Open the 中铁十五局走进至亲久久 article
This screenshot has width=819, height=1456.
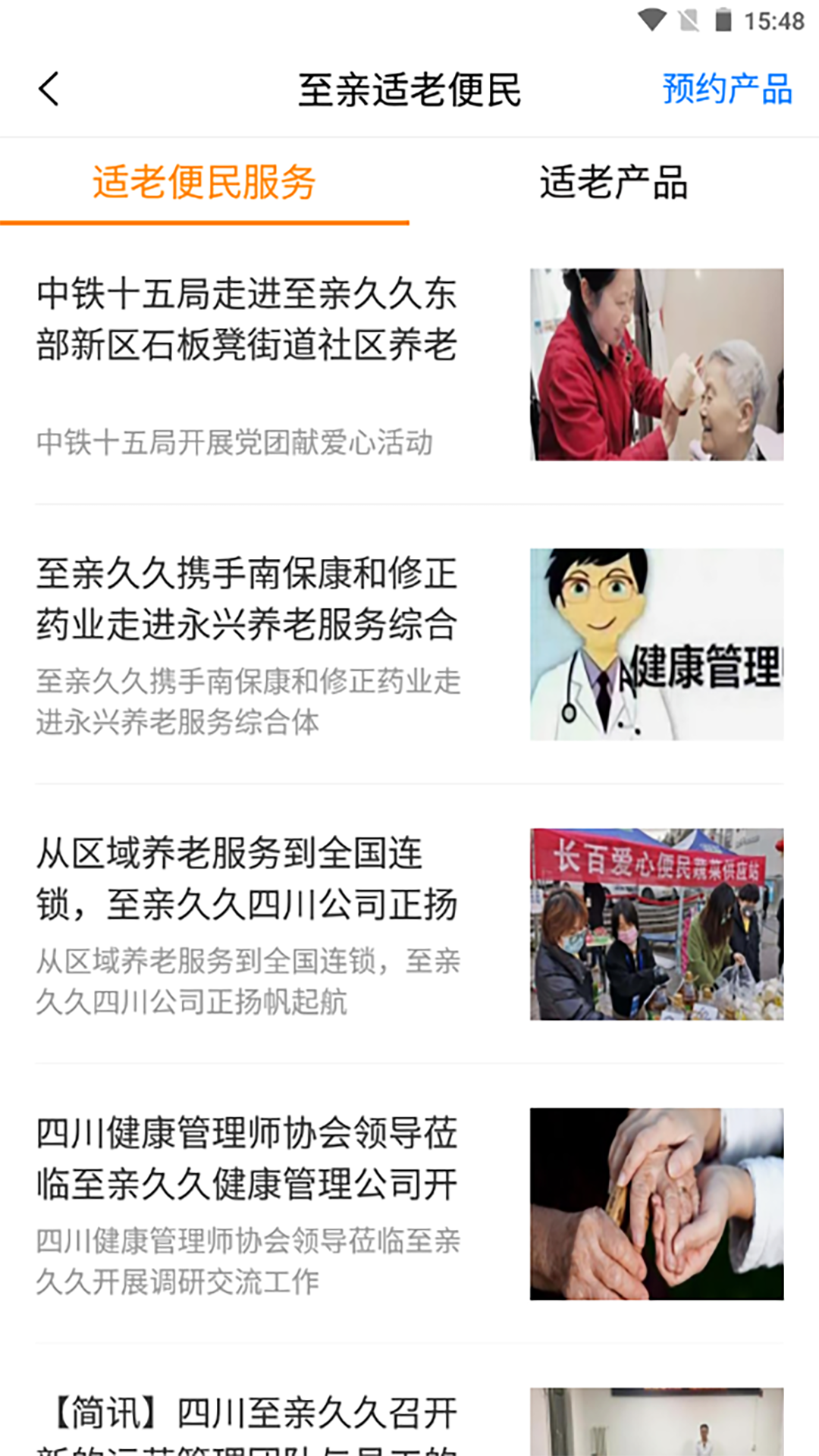point(247,319)
